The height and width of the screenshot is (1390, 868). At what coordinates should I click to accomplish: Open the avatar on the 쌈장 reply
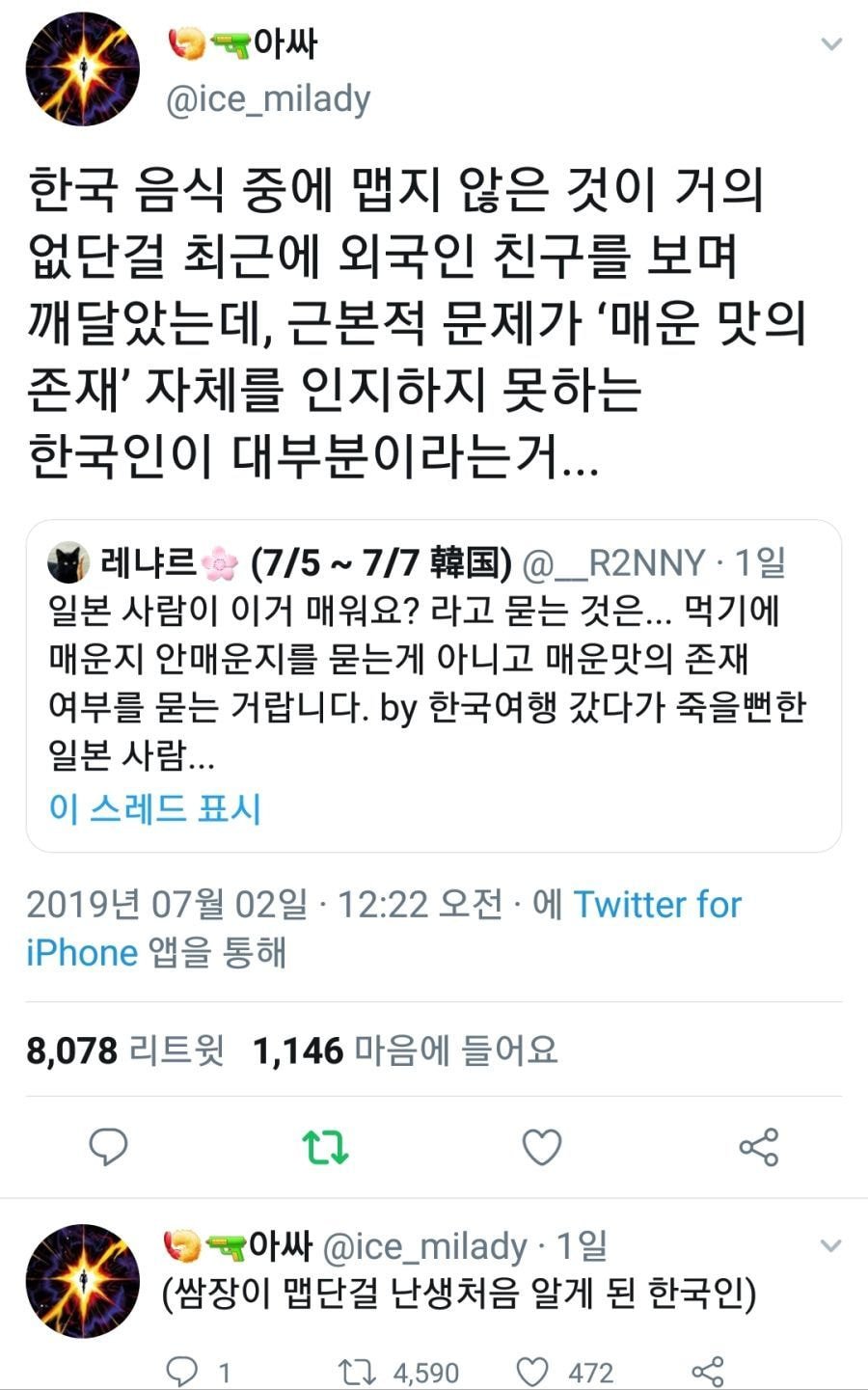82,1281
